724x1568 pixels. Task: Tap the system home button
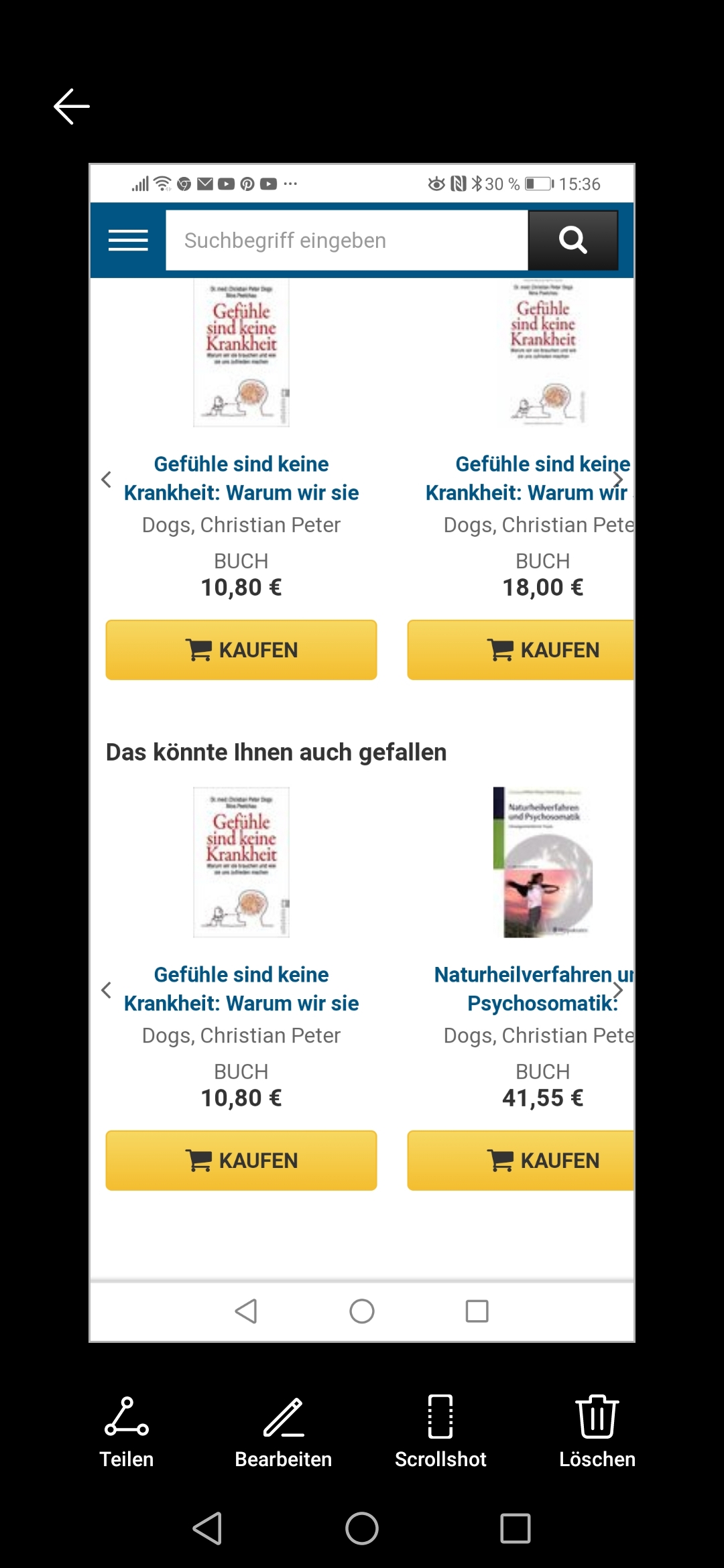tap(362, 1528)
